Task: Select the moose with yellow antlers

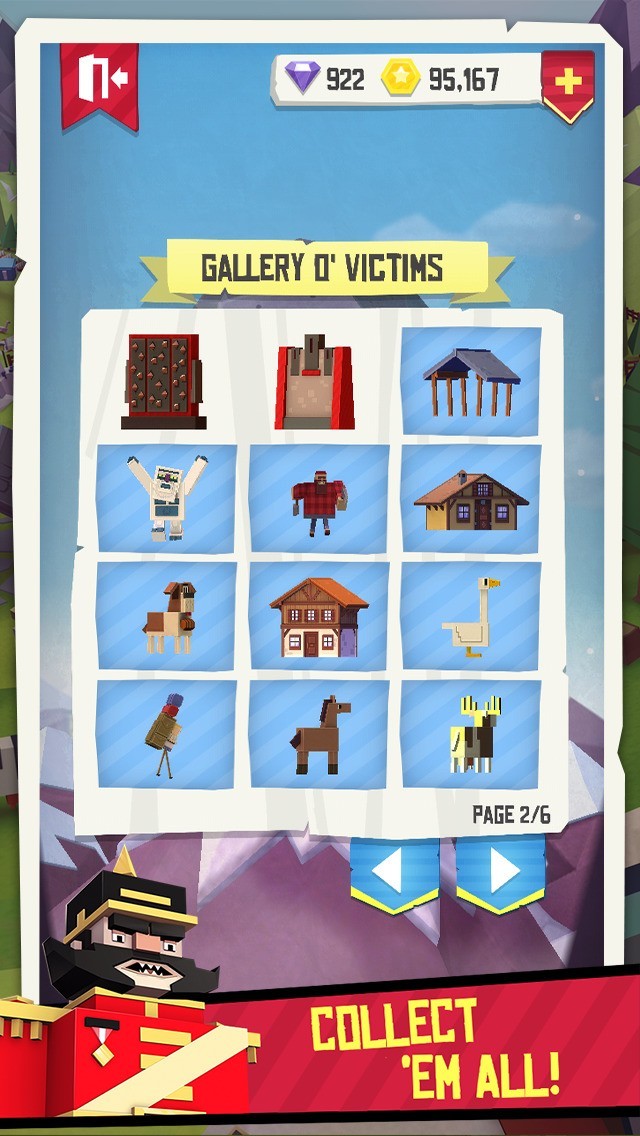Action: (471, 733)
